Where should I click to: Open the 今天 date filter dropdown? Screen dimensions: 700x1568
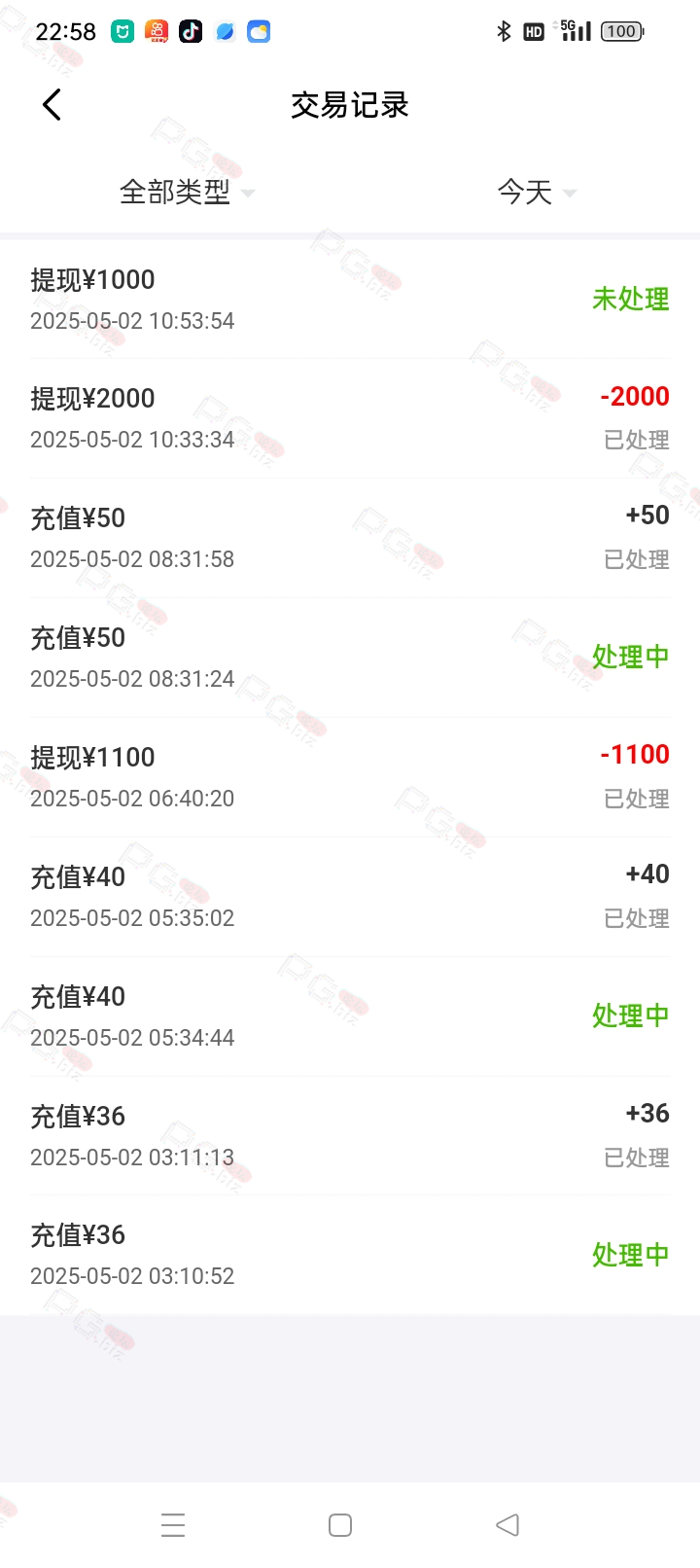tap(537, 193)
